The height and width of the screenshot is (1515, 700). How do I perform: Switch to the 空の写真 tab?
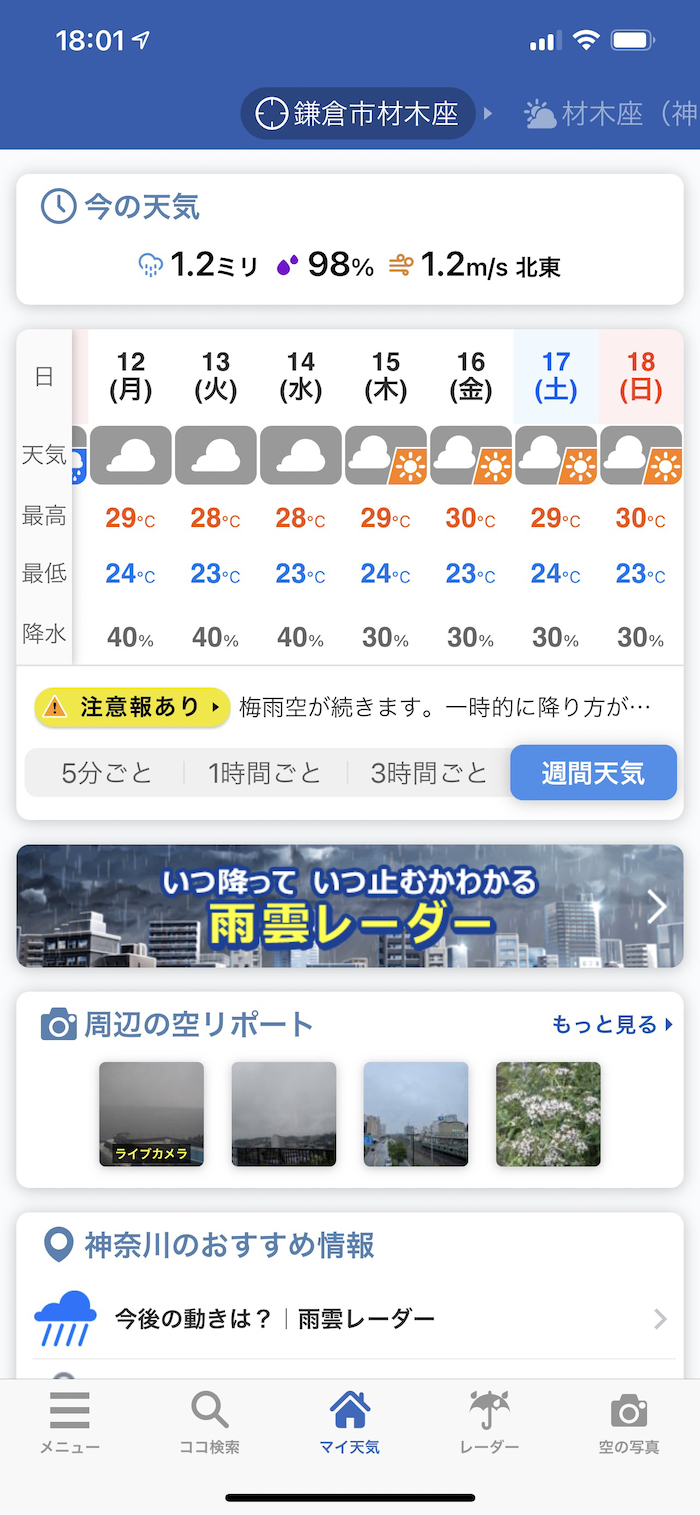click(628, 1422)
